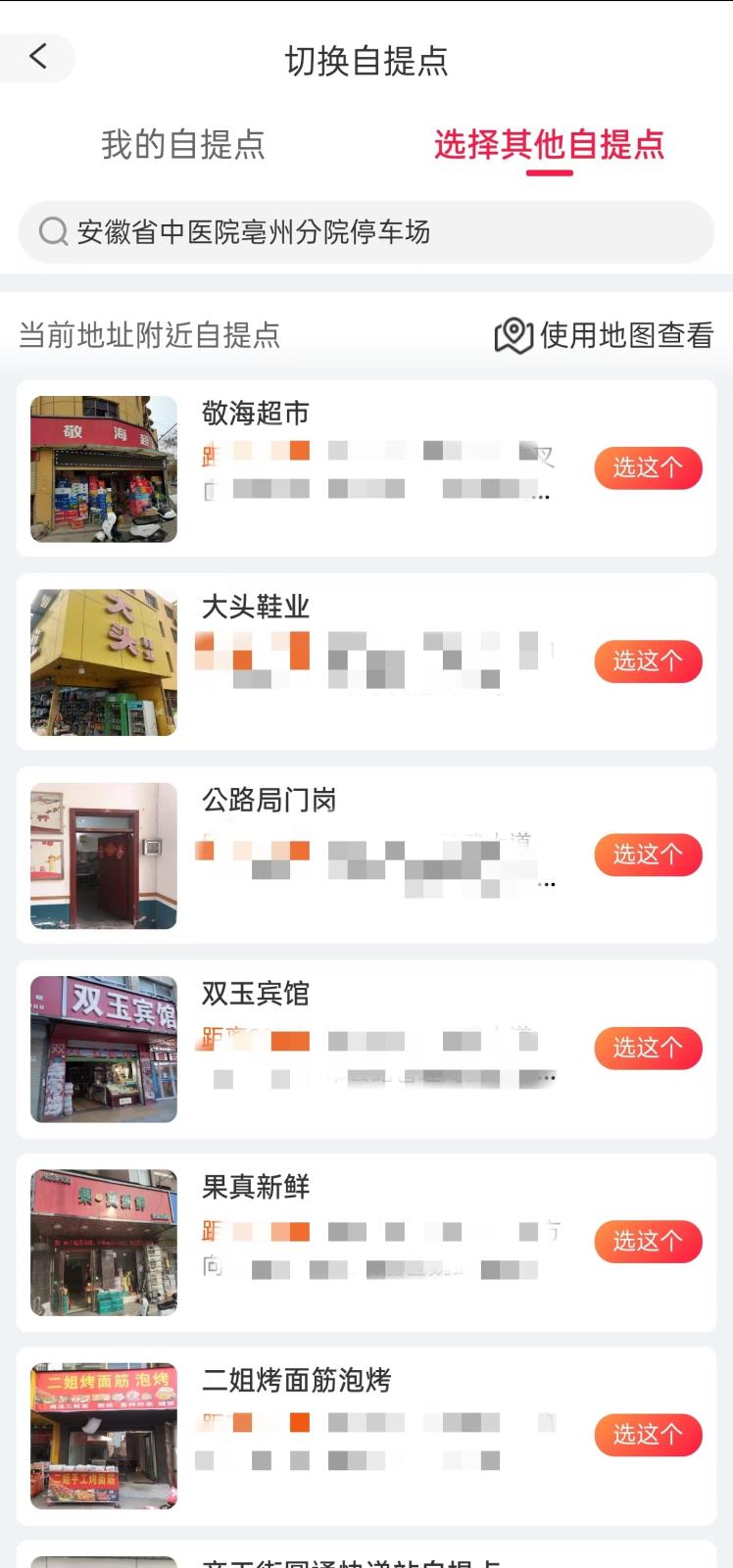Select the 选择其他自提点 tab

(549, 145)
